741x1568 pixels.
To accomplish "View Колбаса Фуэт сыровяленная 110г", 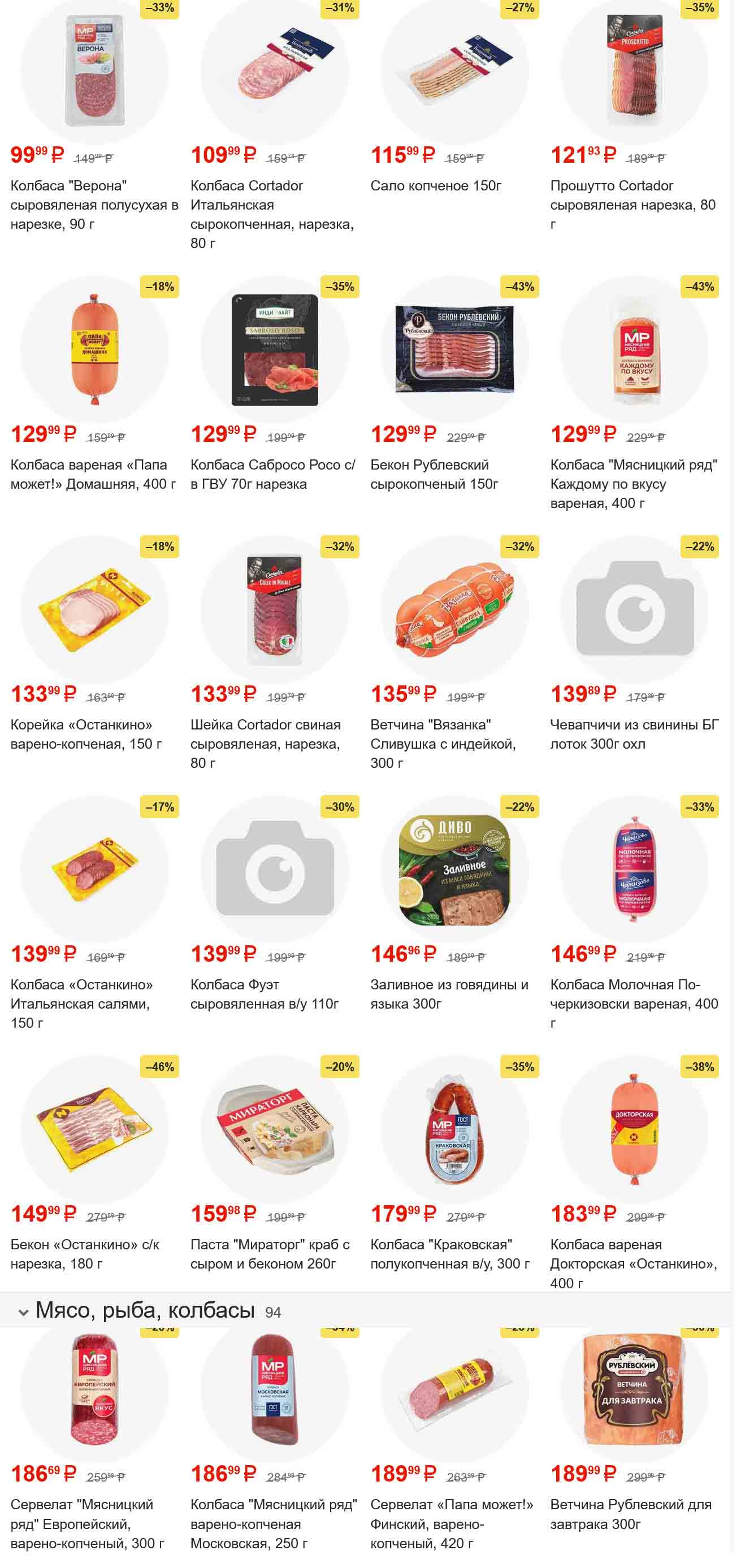I will tap(275, 870).
